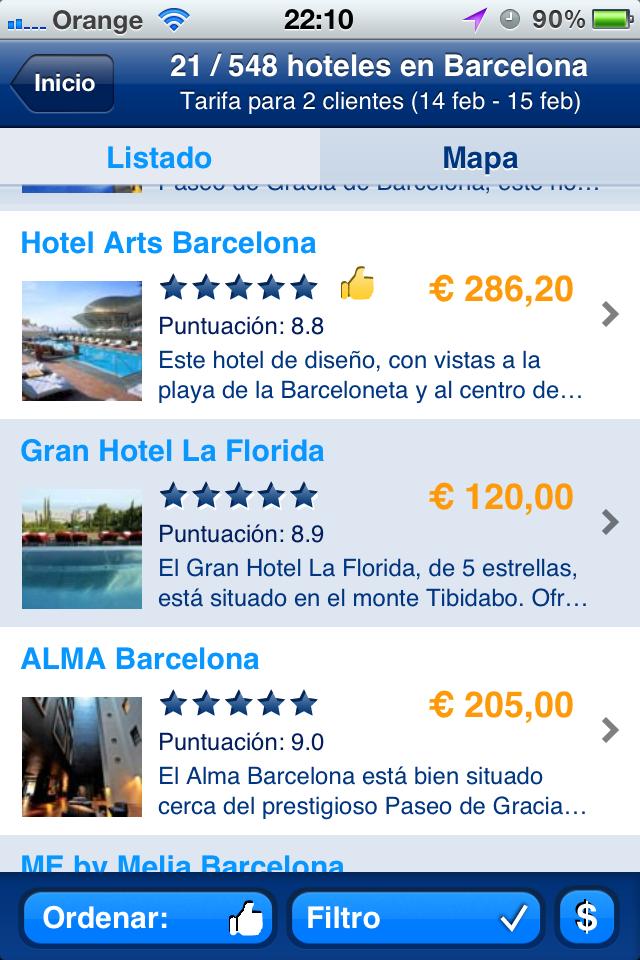Select the Listado tab
640x960 pixels.
(x=160, y=157)
